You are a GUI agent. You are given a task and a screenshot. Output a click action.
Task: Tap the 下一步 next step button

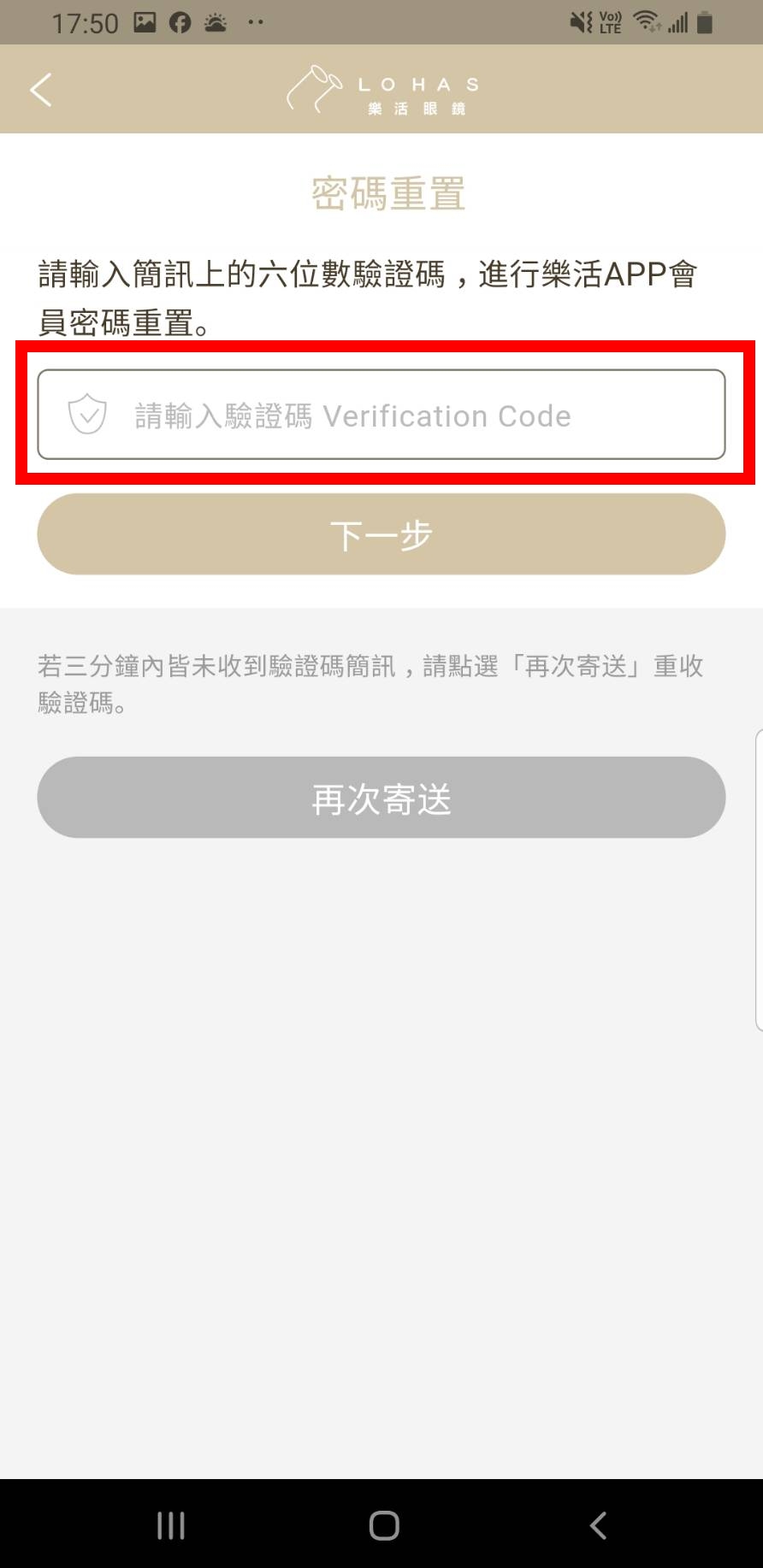click(x=381, y=534)
